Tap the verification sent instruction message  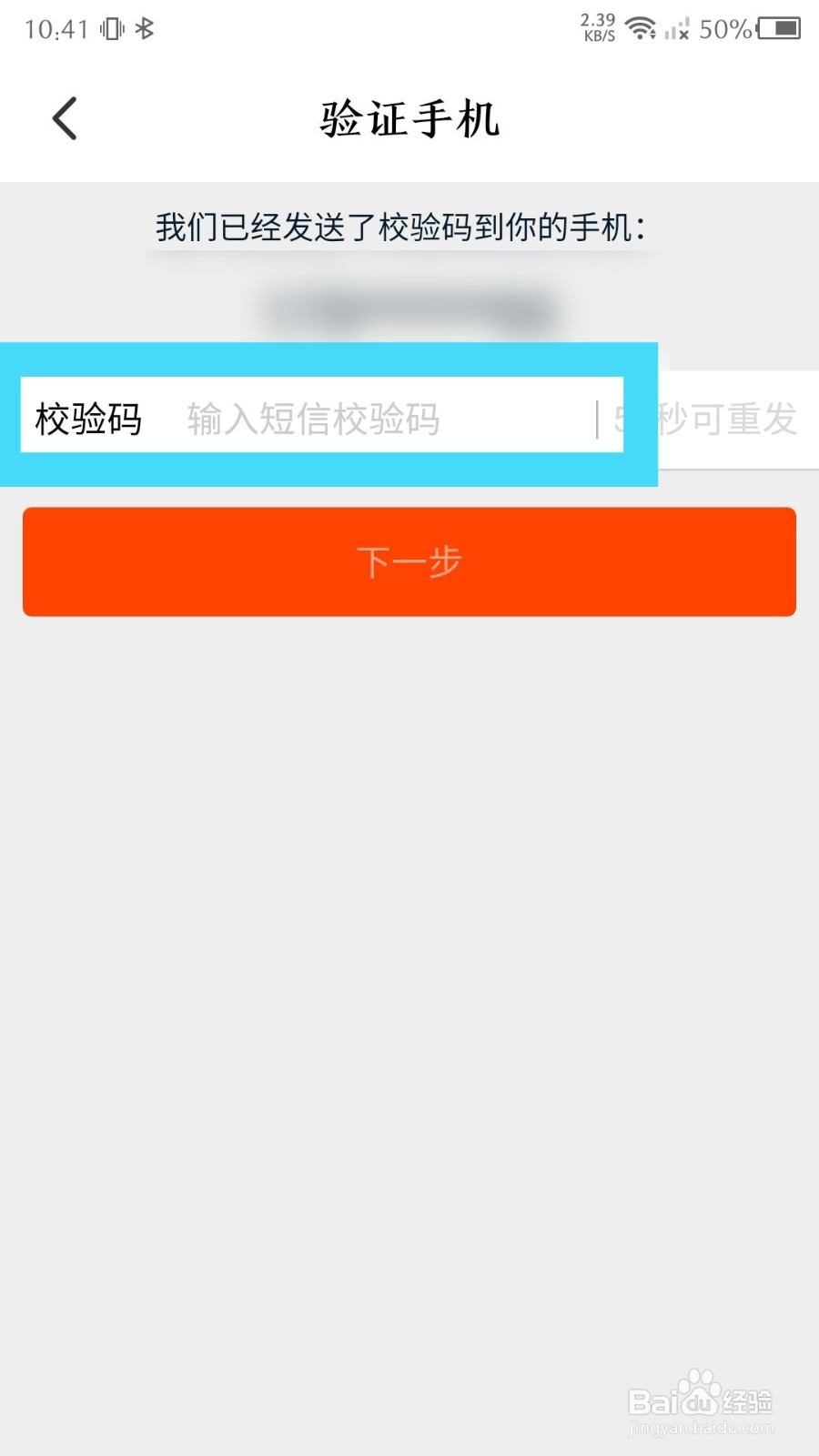(x=404, y=227)
